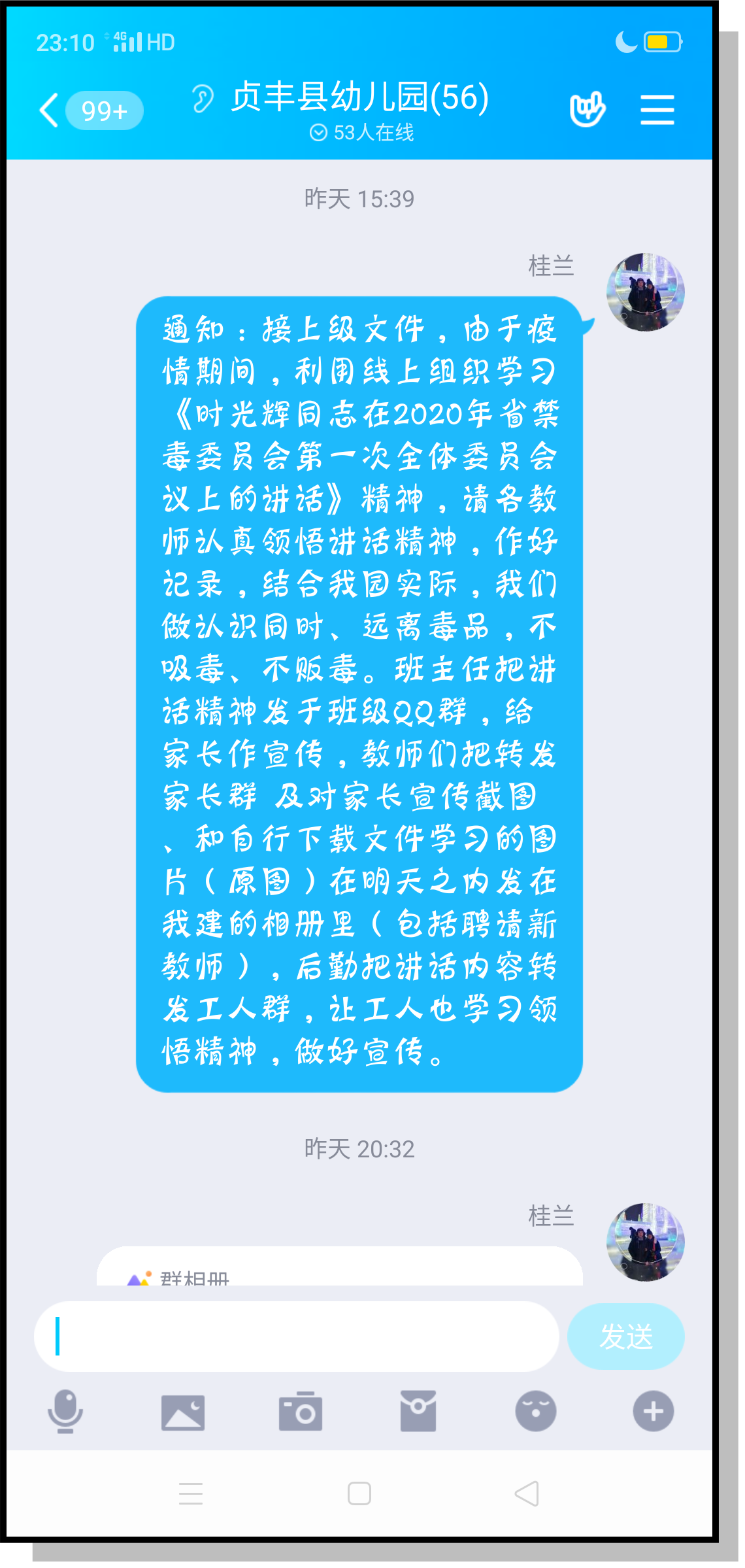The width and height of the screenshot is (745, 1568).
Task: Open the group menu icon
Action: pos(657,109)
